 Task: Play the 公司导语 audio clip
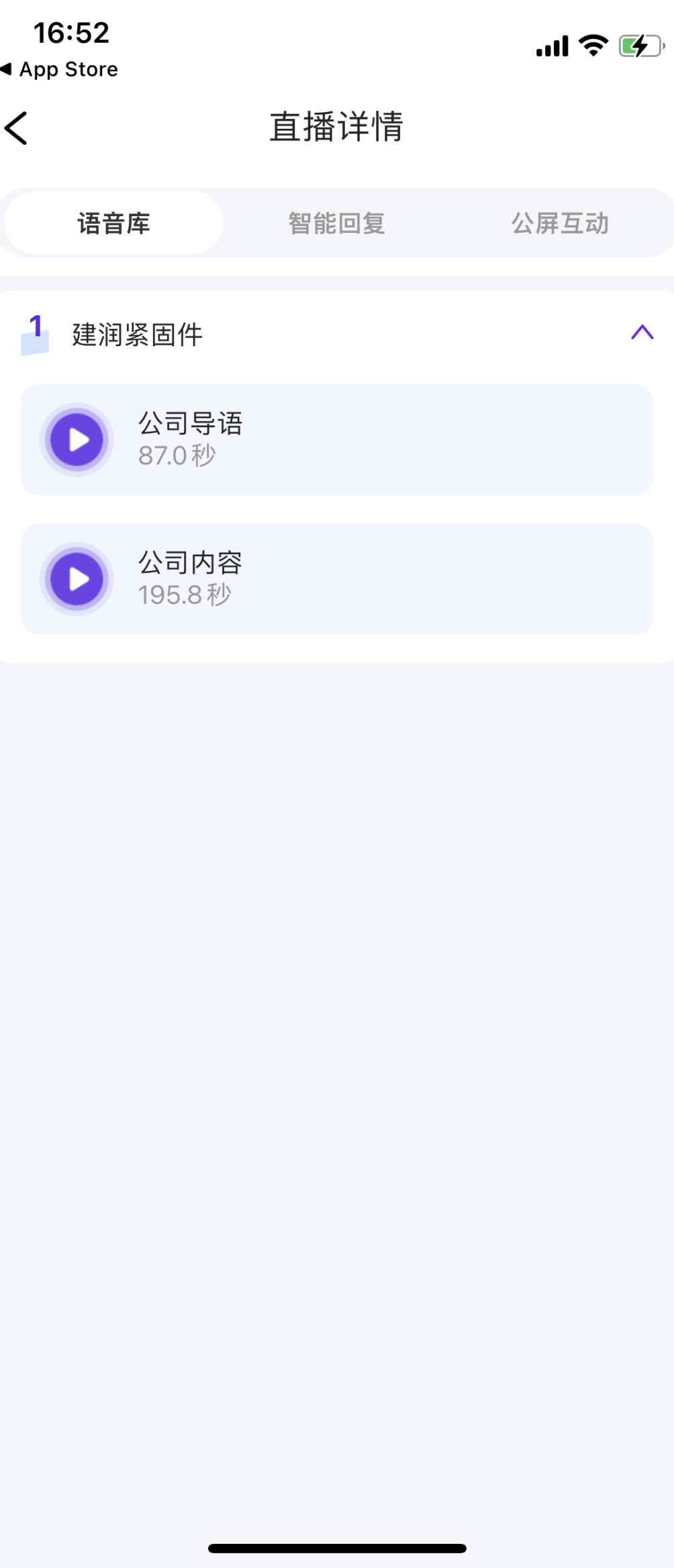click(78, 440)
